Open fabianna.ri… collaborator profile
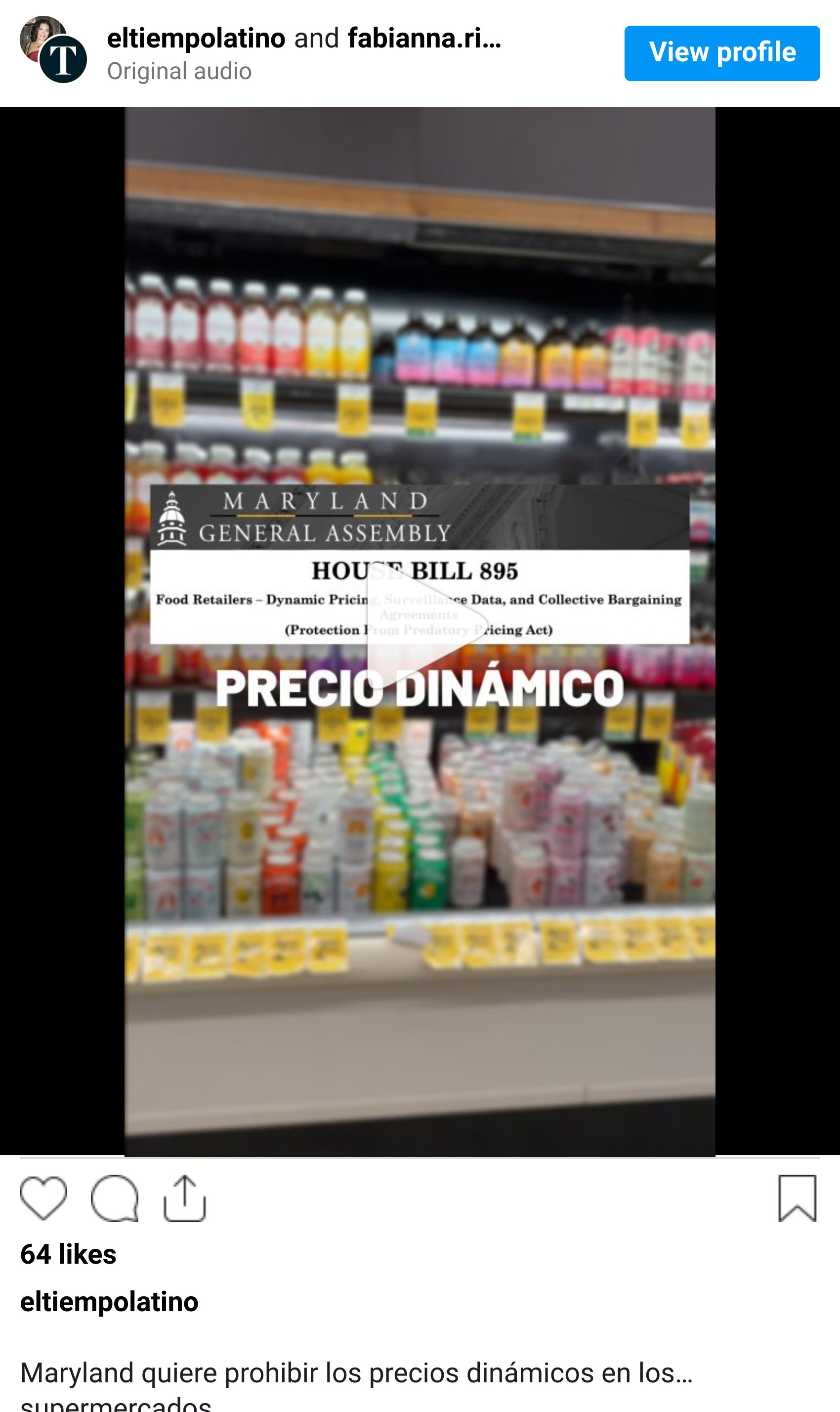 pos(424,39)
